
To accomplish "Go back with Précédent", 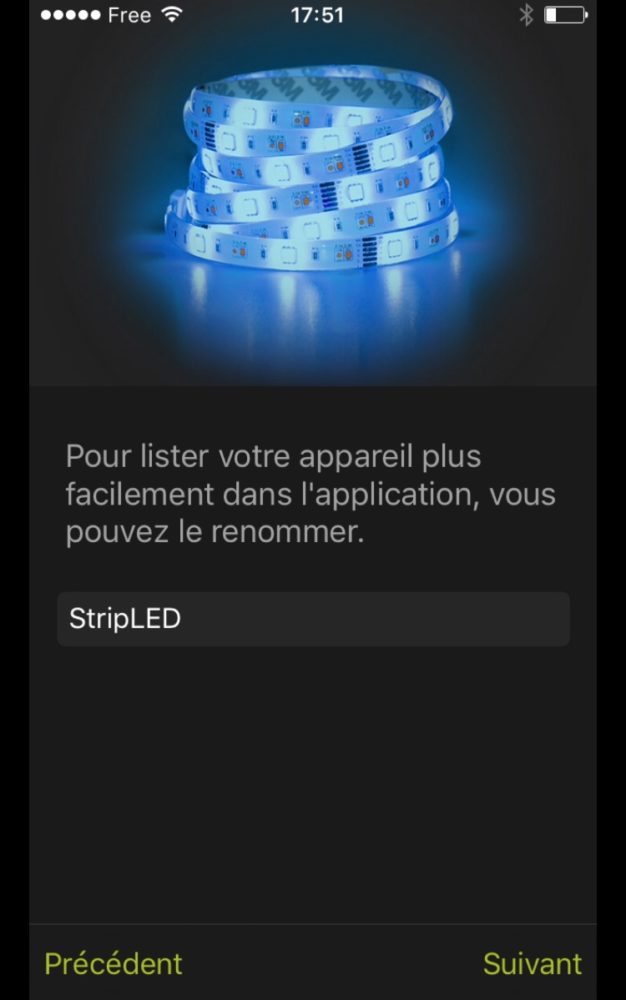I will 113,963.
